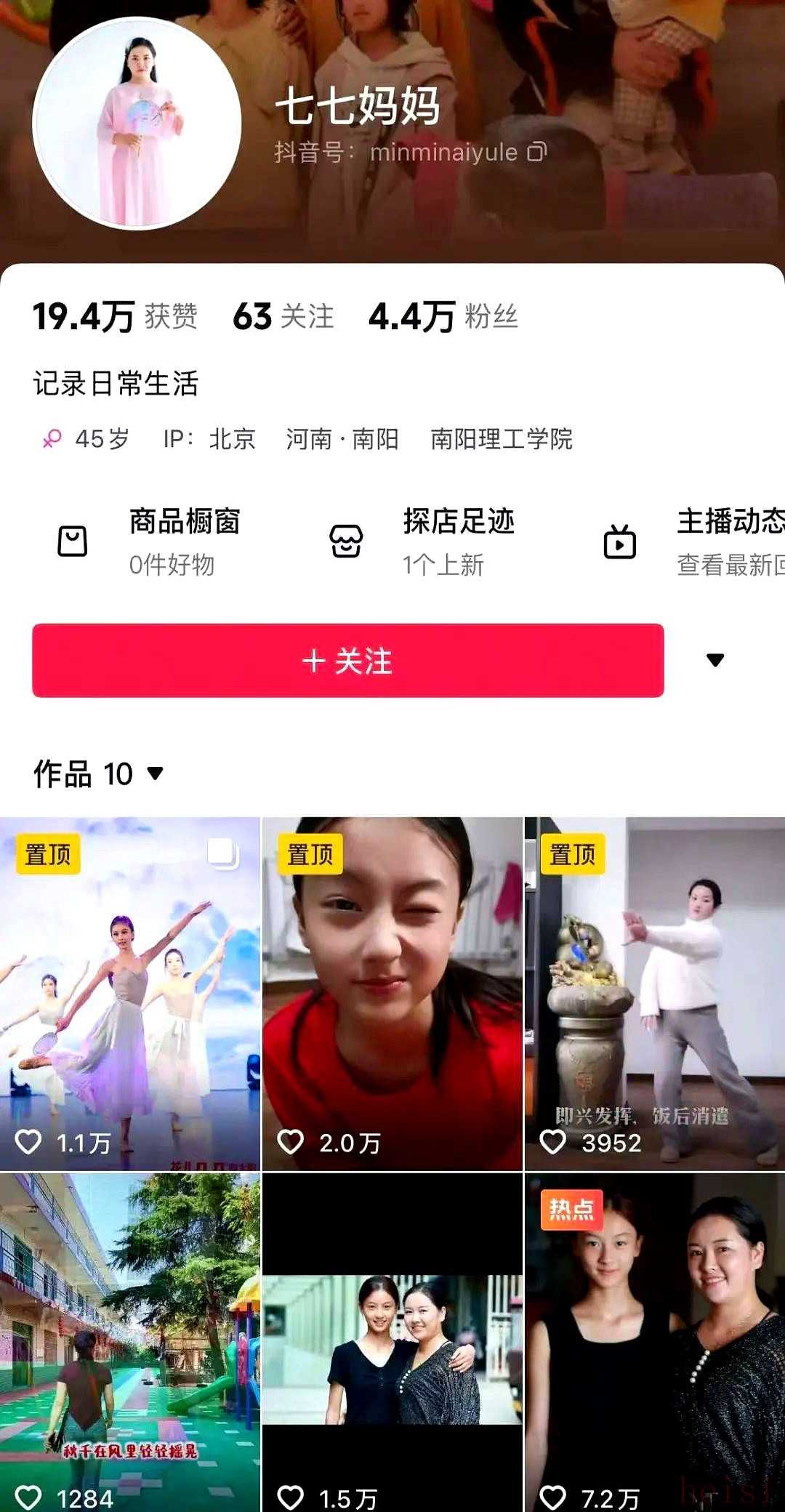Expand the arrow next to follow button

[x=715, y=660]
